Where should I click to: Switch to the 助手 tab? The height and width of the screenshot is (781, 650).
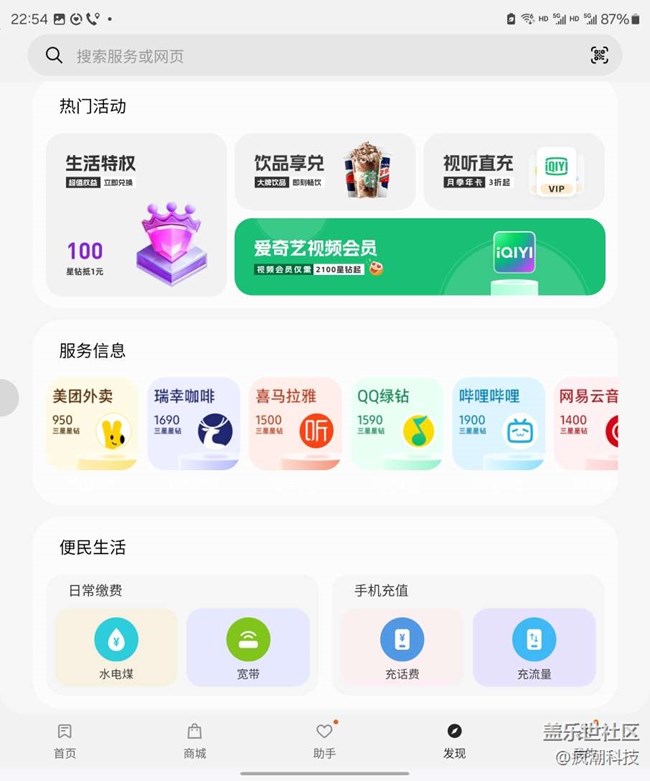tap(324, 741)
